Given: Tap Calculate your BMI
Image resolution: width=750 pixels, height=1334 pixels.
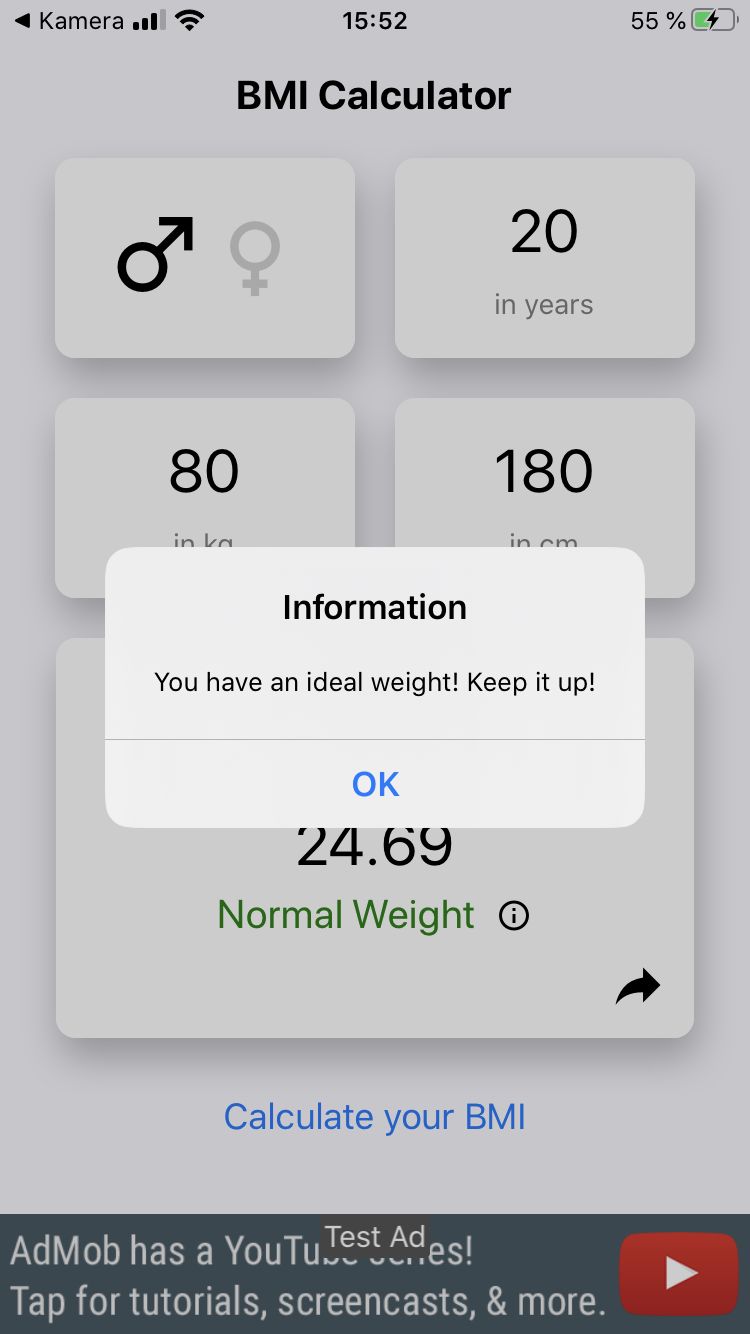Looking at the screenshot, I should pyautogui.click(x=375, y=1117).
